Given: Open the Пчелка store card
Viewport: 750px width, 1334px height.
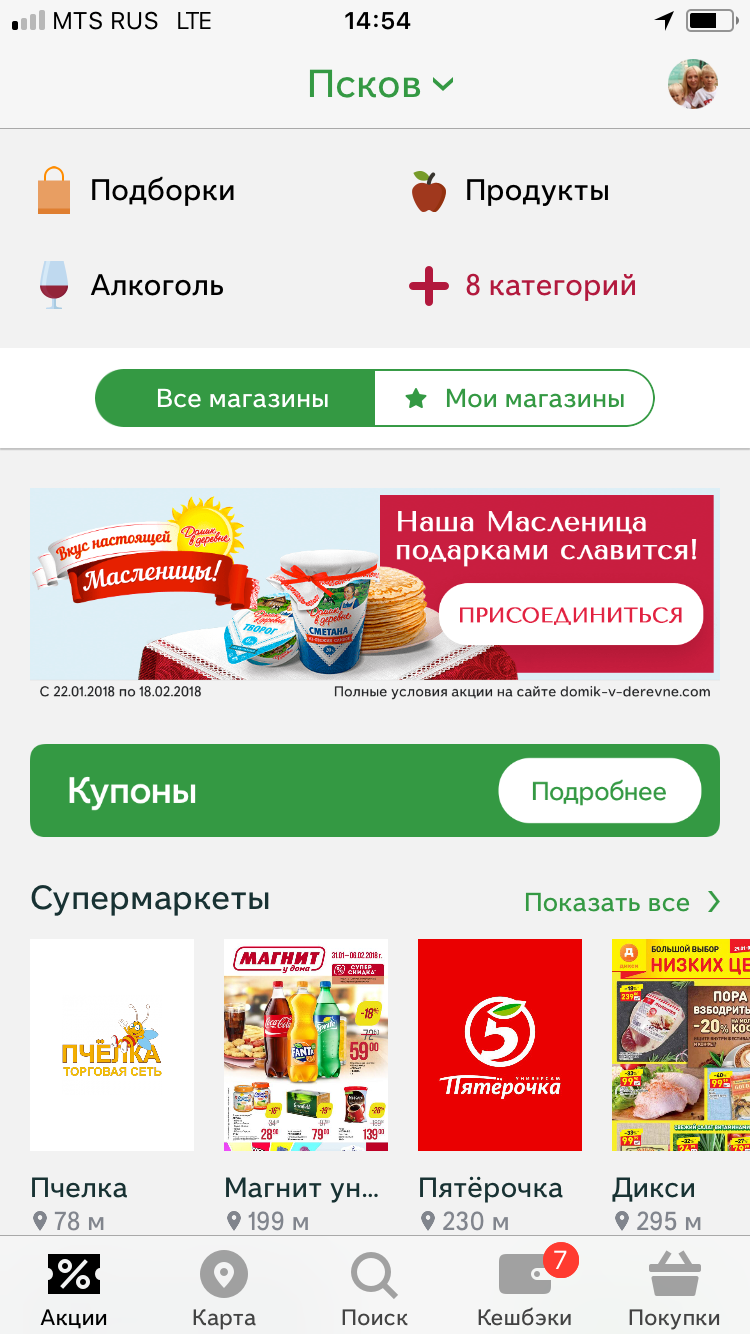Looking at the screenshot, I should (112, 1085).
